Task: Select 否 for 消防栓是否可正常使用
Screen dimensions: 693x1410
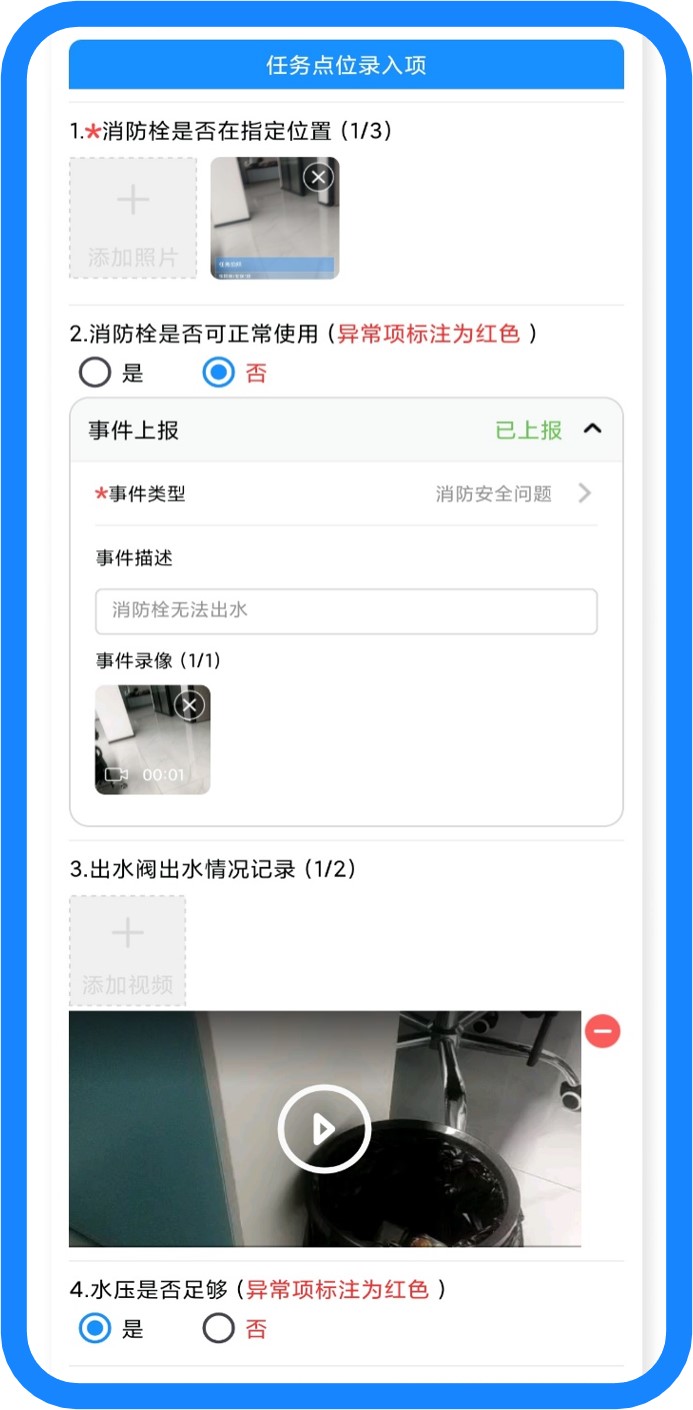Action: [218, 373]
